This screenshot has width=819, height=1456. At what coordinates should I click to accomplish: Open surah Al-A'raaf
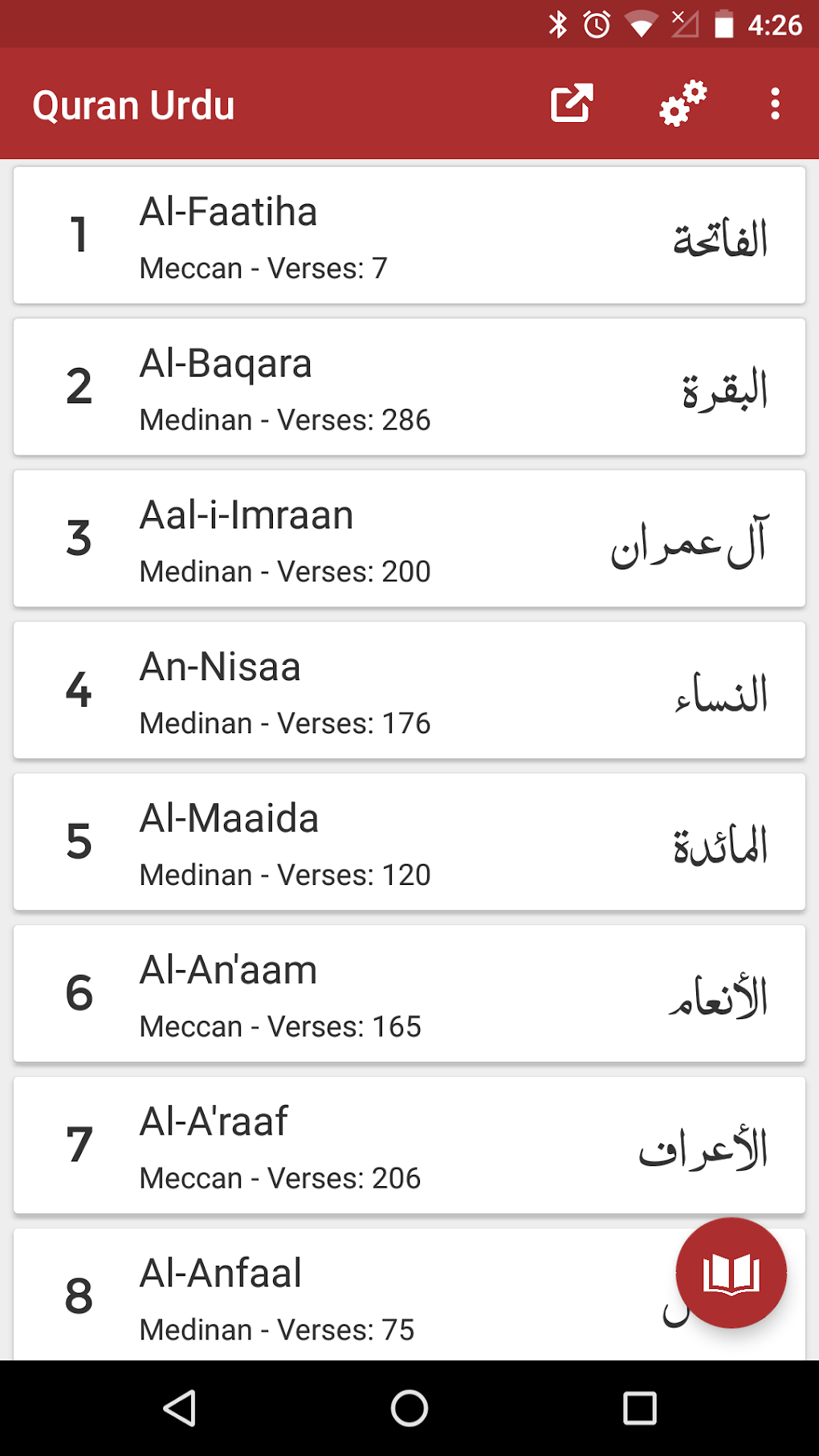tap(409, 1146)
